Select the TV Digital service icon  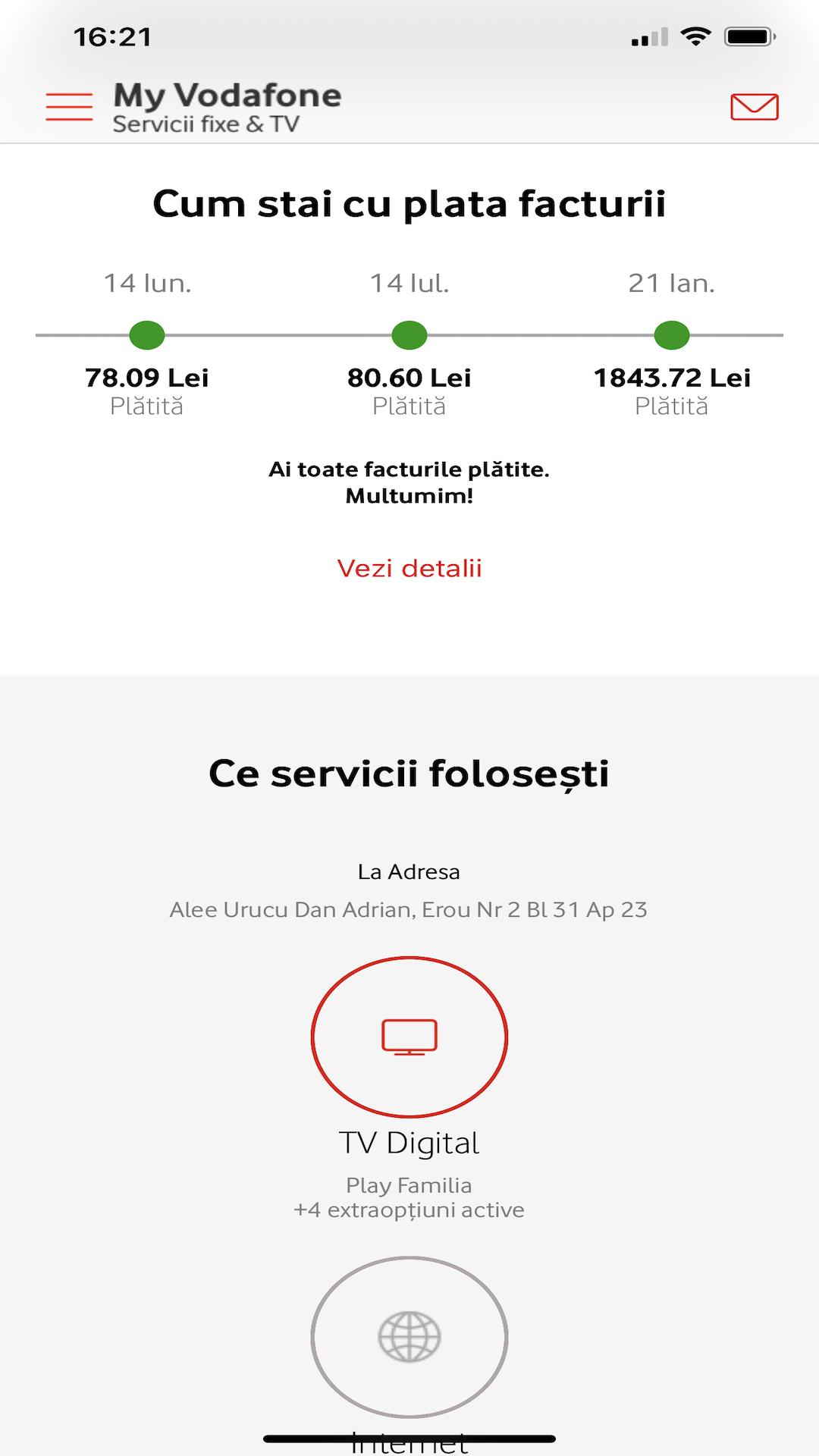409,1039
